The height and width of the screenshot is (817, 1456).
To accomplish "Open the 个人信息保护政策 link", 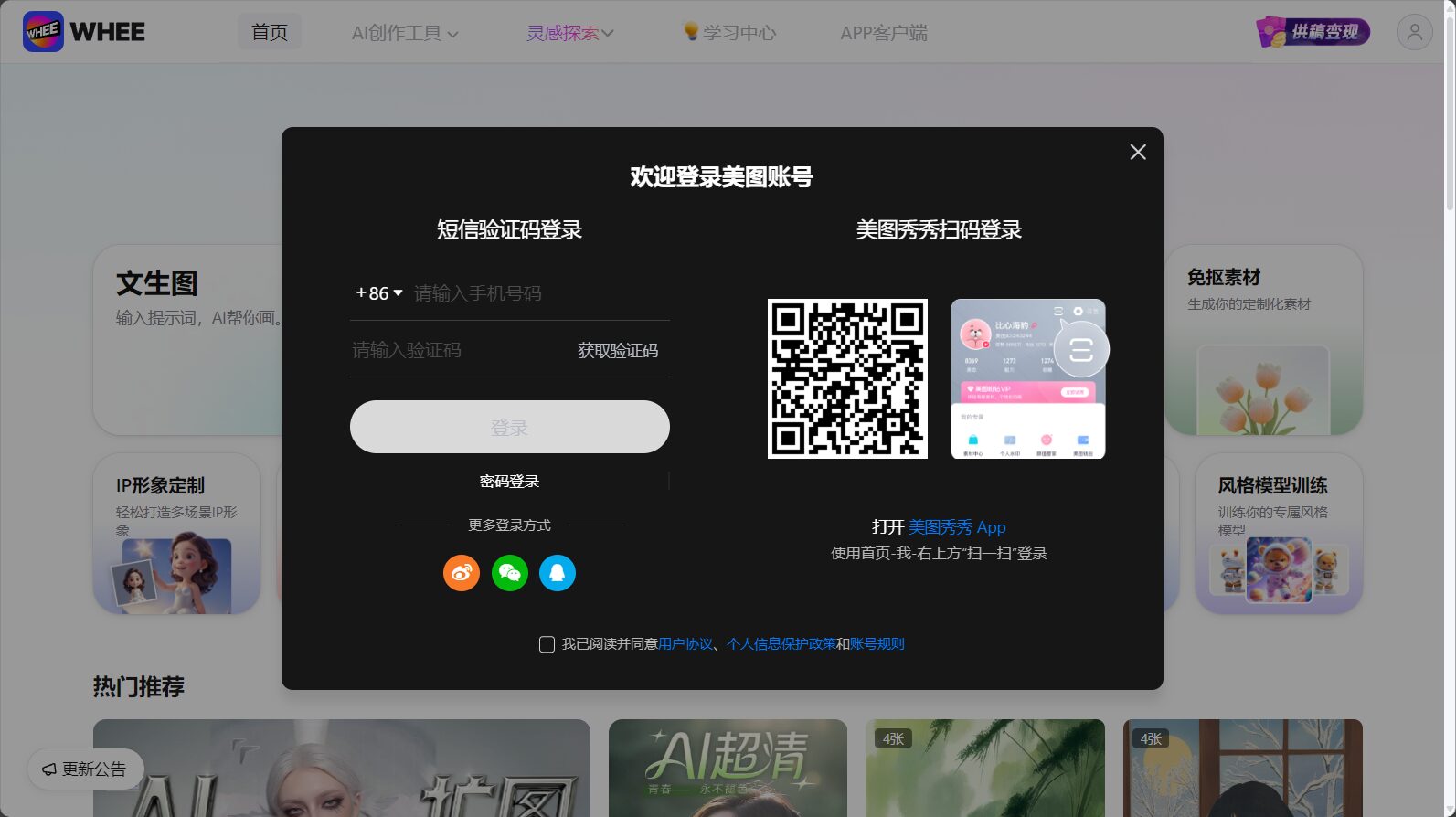I will click(x=781, y=644).
